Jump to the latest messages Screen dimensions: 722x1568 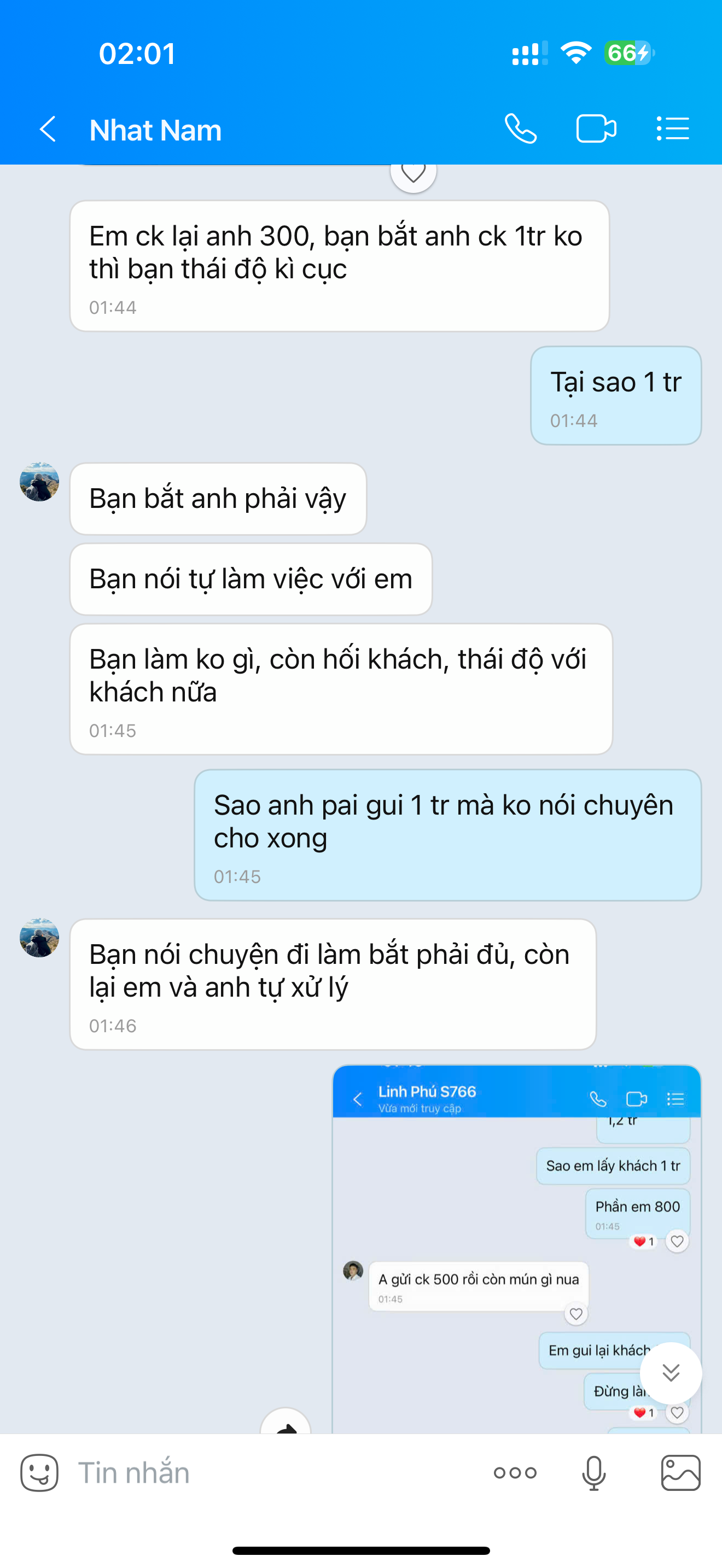671,1373
